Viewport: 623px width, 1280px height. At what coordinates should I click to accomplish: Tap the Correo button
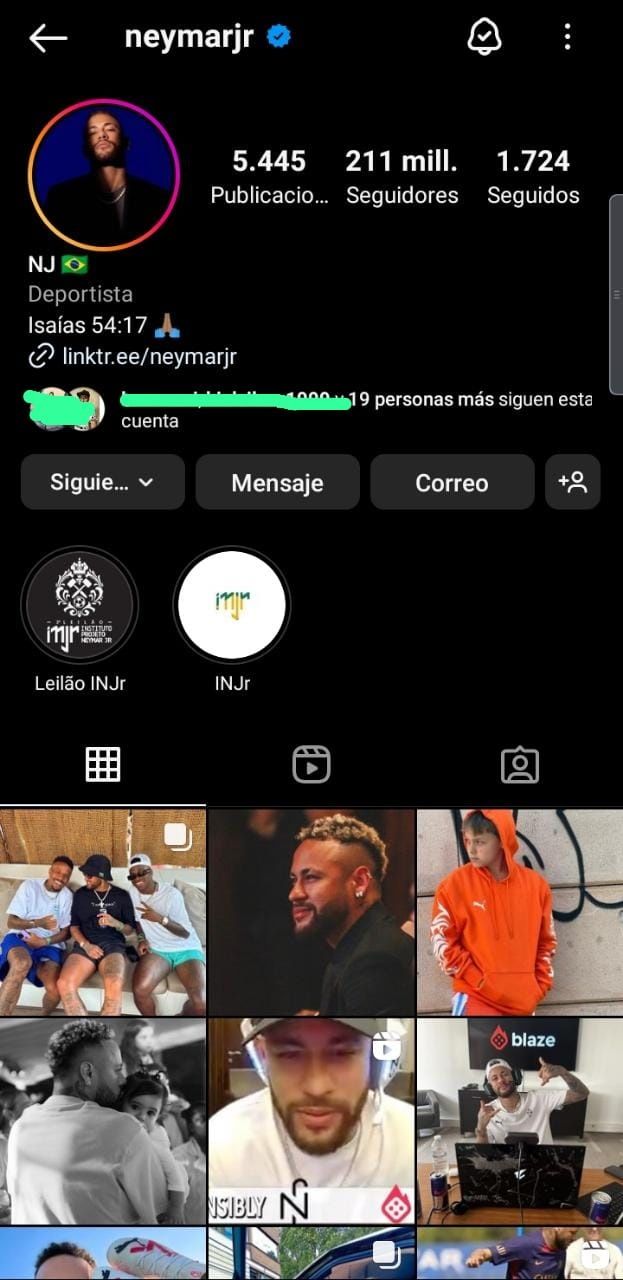coord(452,482)
